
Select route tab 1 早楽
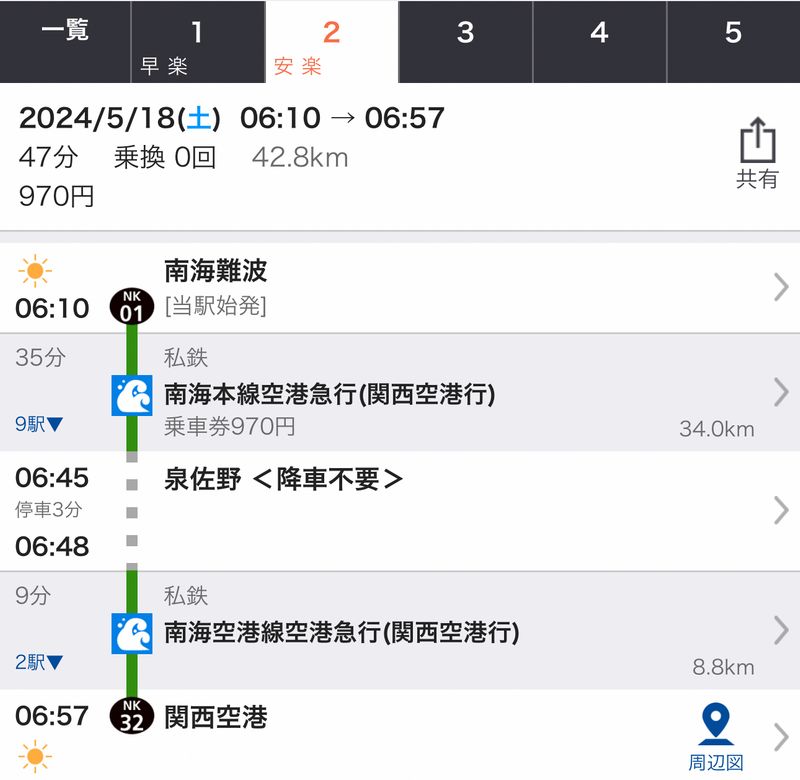tap(197, 42)
